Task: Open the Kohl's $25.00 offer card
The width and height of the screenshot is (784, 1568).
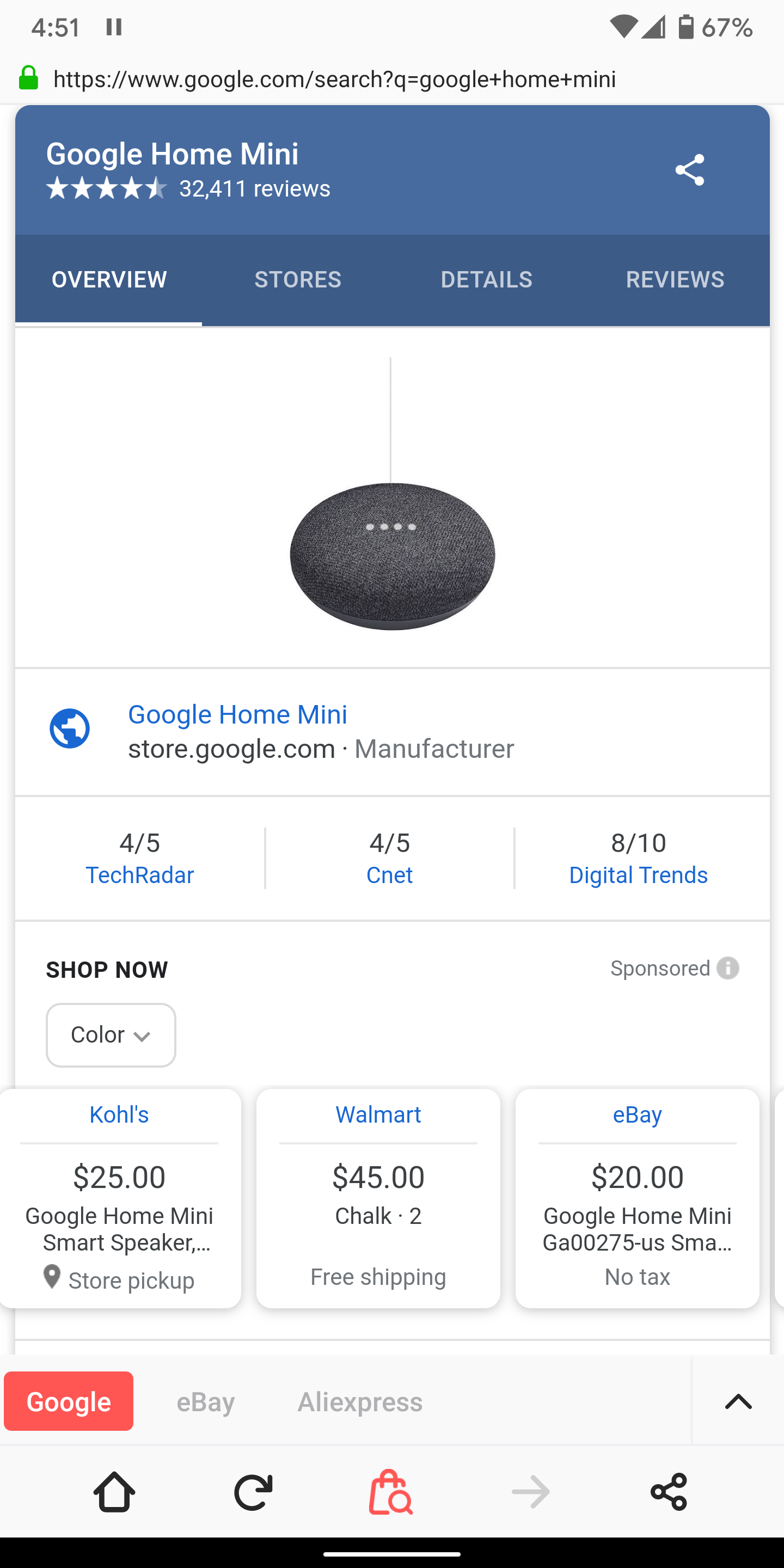Action: click(x=119, y=1198)
